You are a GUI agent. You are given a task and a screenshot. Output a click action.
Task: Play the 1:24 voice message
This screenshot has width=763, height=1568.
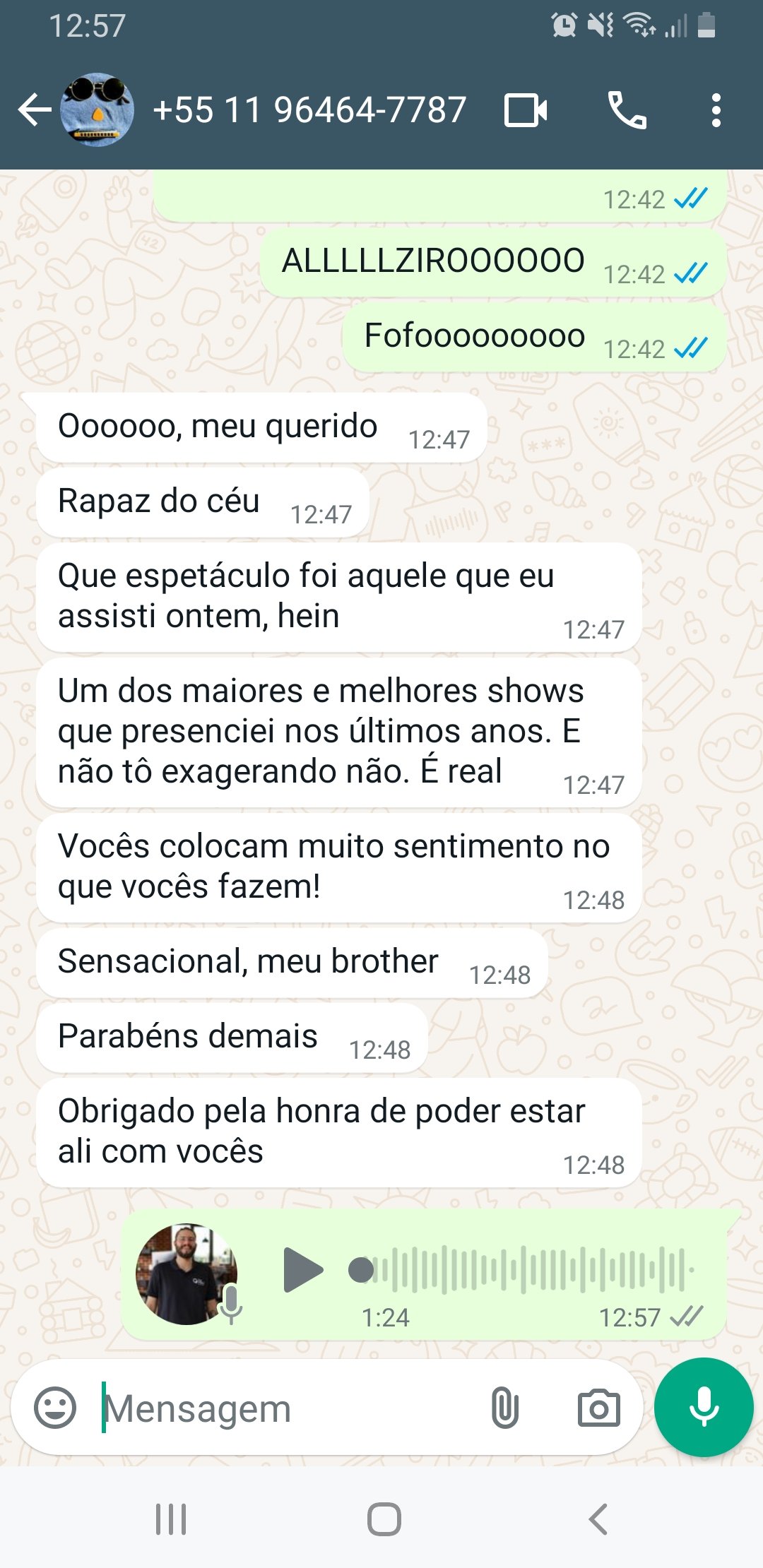(x=302, y=1270)
